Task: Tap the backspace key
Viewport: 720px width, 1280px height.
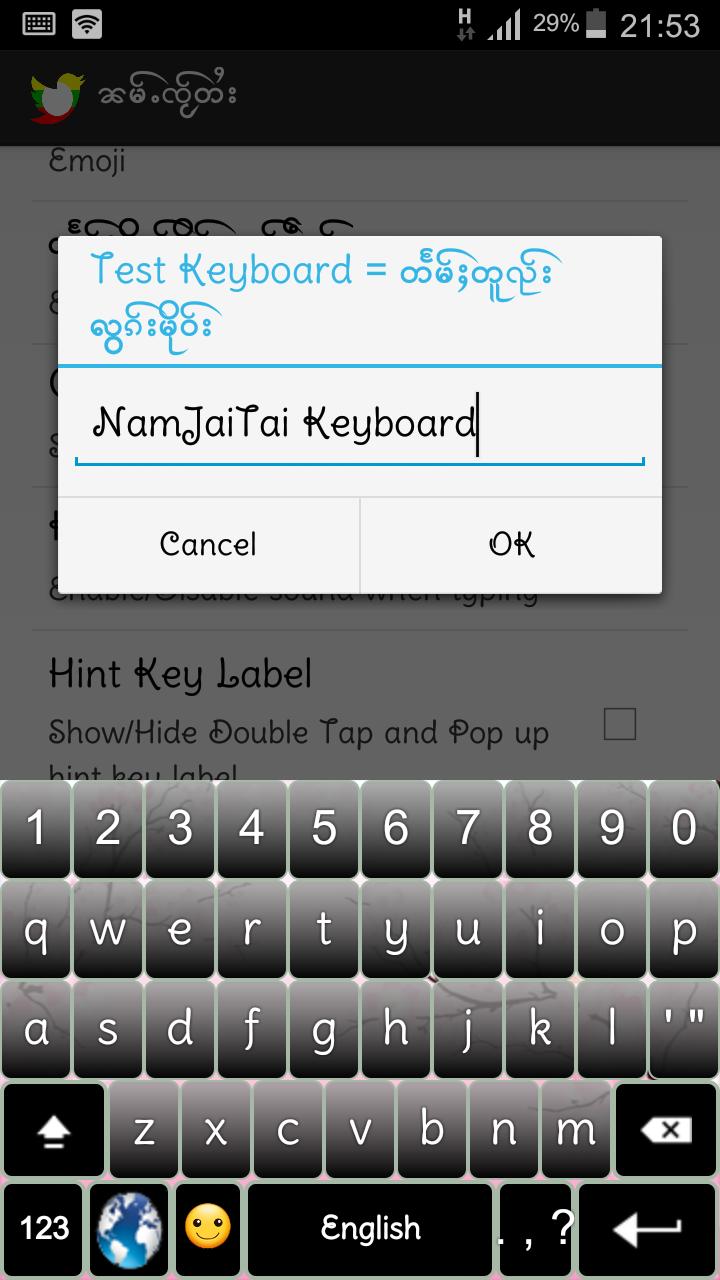Action: pyautogui.click(x=666, y=1130)
